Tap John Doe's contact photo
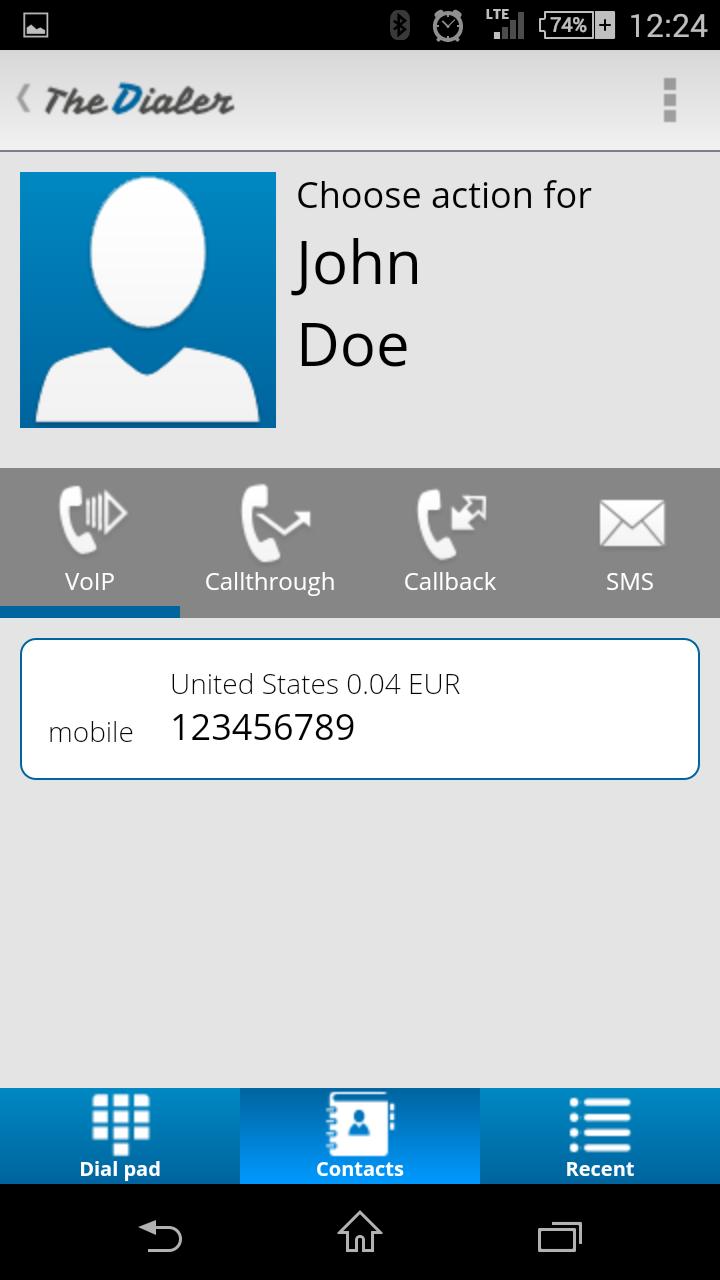Image resolution: width=720 pixels, height=1280 pixels. pos(148,300)
